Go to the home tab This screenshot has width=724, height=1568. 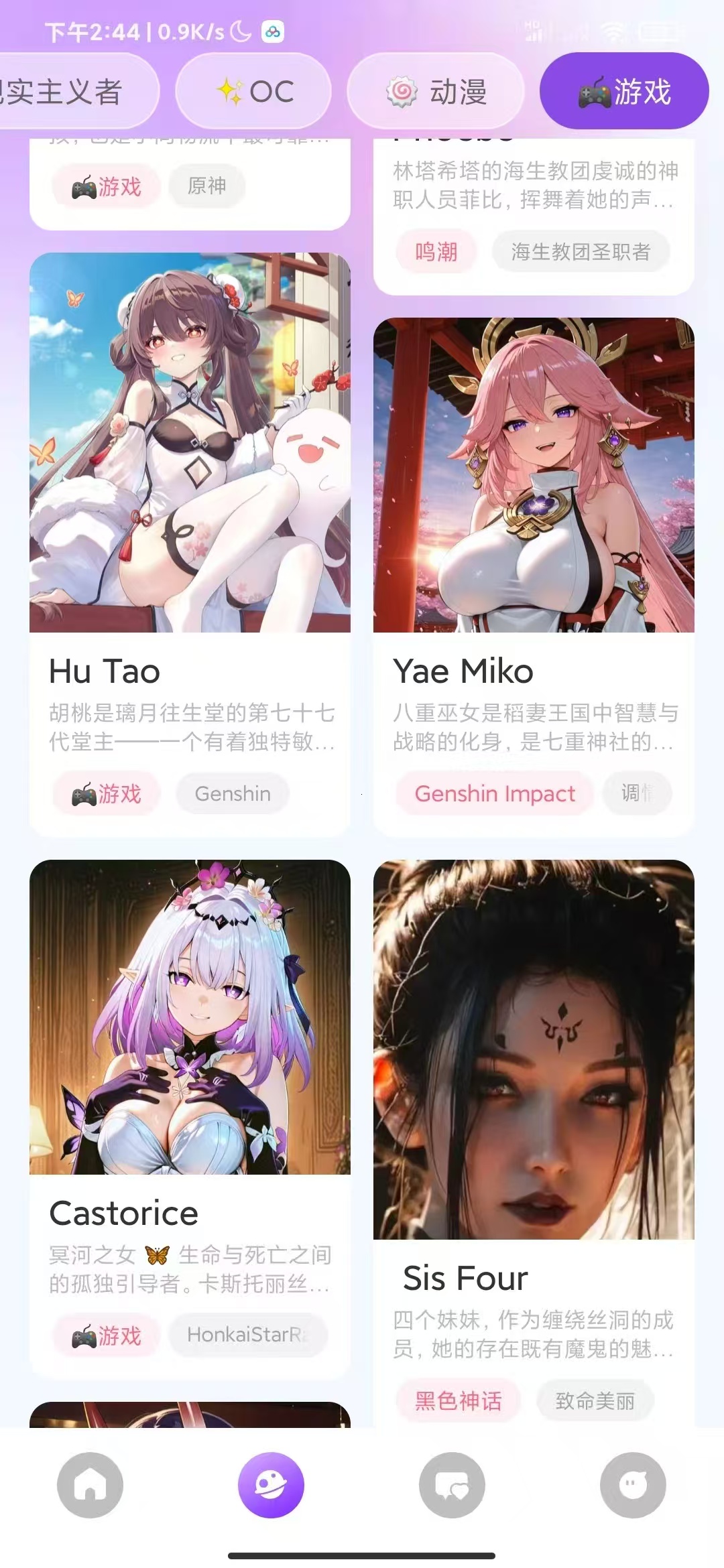90,1485
